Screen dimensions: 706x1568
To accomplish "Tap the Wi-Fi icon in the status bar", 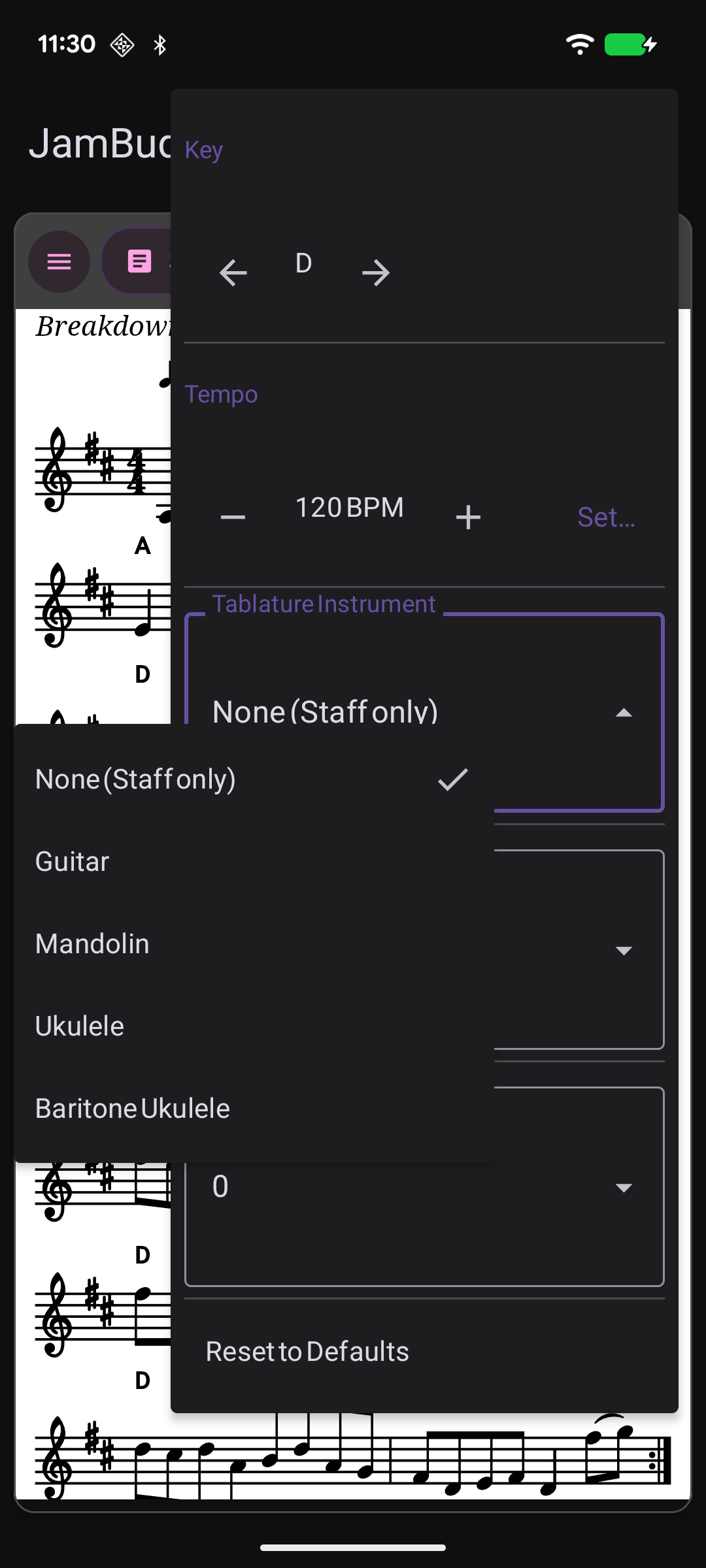I will coord(579,44).
